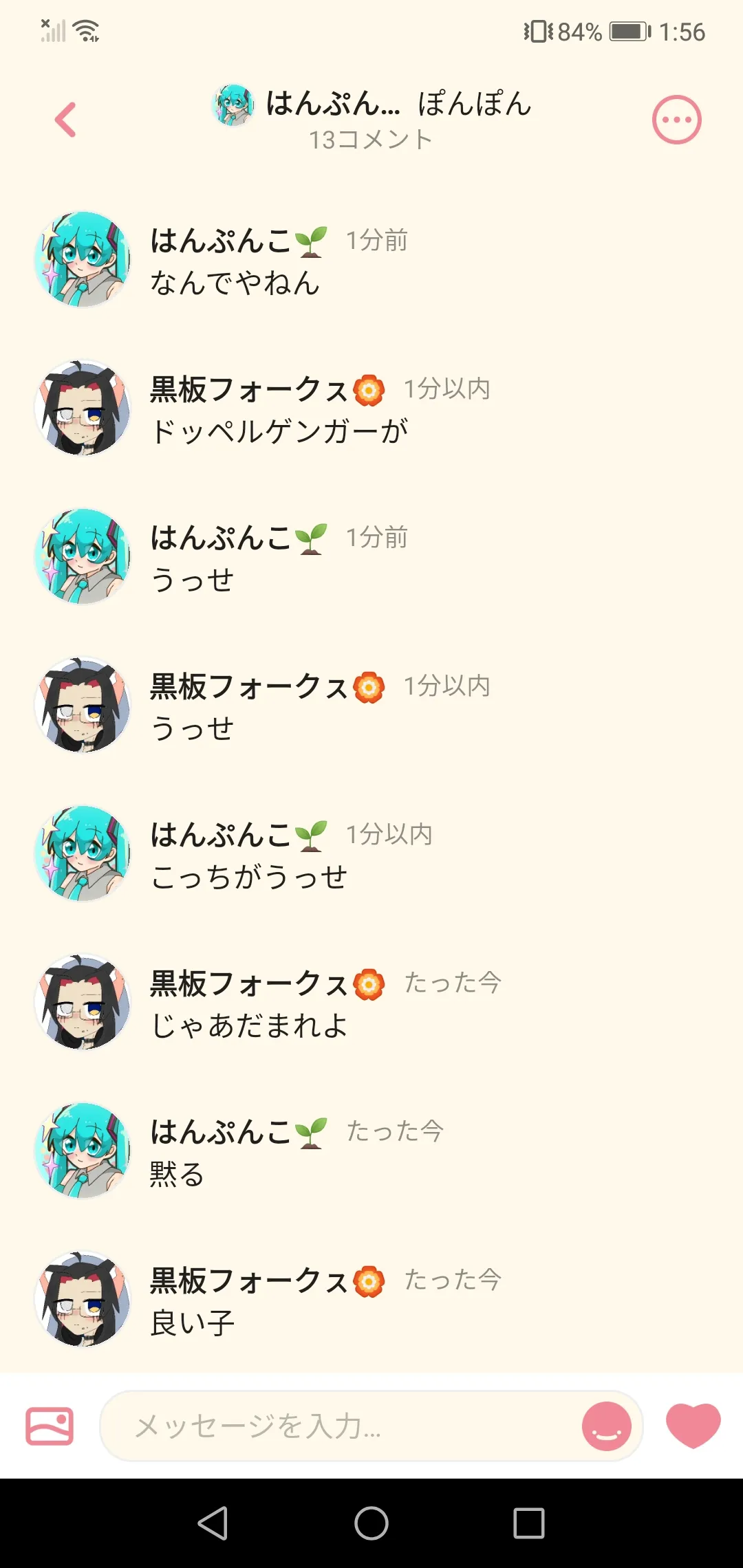The width and height of the screenshot is (743, 1568).
Task: Open はんぷんこ's avatar beside なんでやねん
Action: 83,259
